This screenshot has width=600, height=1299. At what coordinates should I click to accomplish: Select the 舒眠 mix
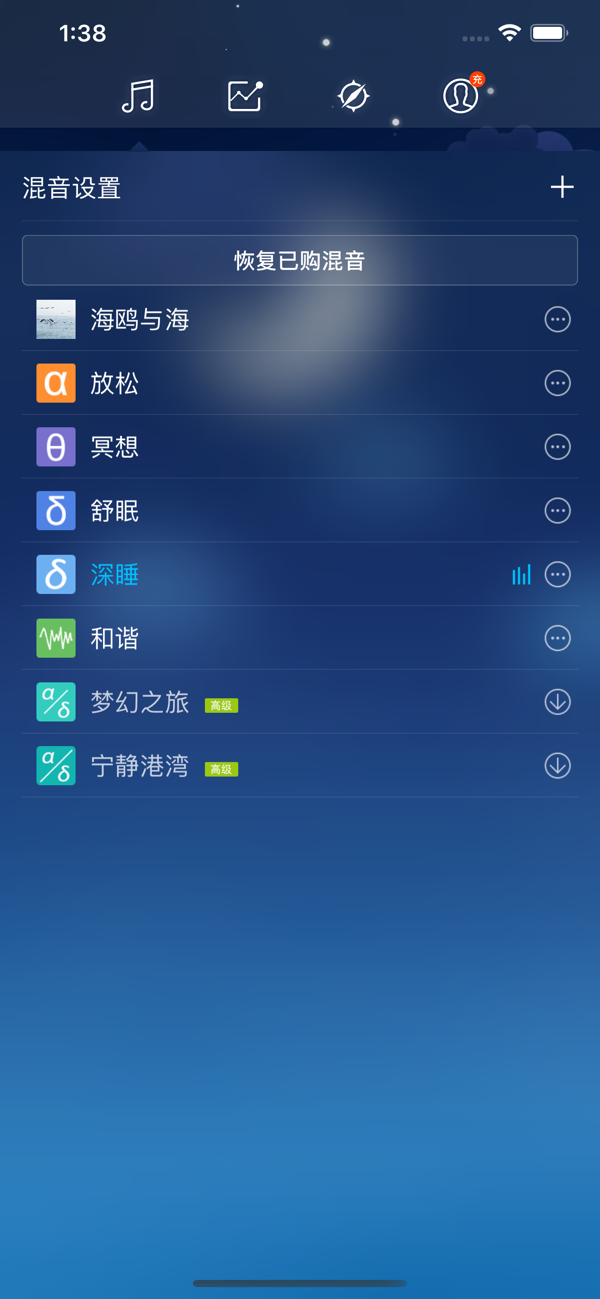coord(115,511)
